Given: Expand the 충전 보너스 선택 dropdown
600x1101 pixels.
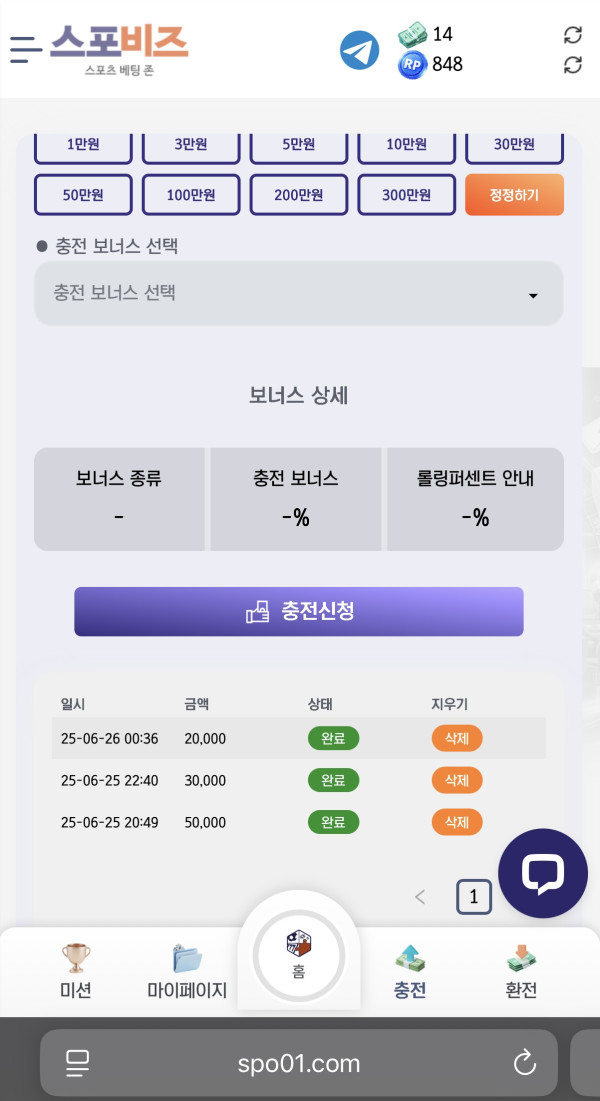Looking at the screenshot, I should point(298,294).
